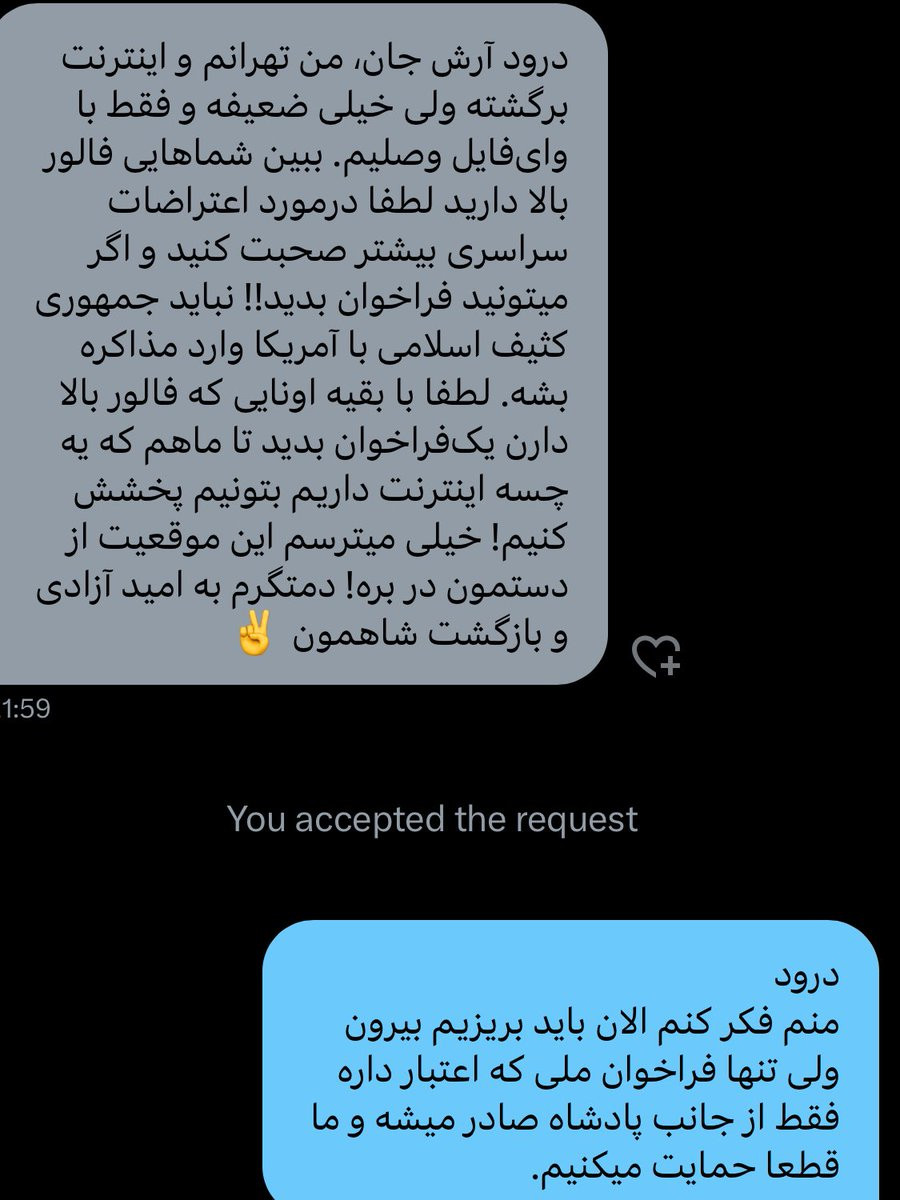900x1200 pixels.
Task: Add a reaction to the received message
Action: pyautogui.click(x=657, y=655)
